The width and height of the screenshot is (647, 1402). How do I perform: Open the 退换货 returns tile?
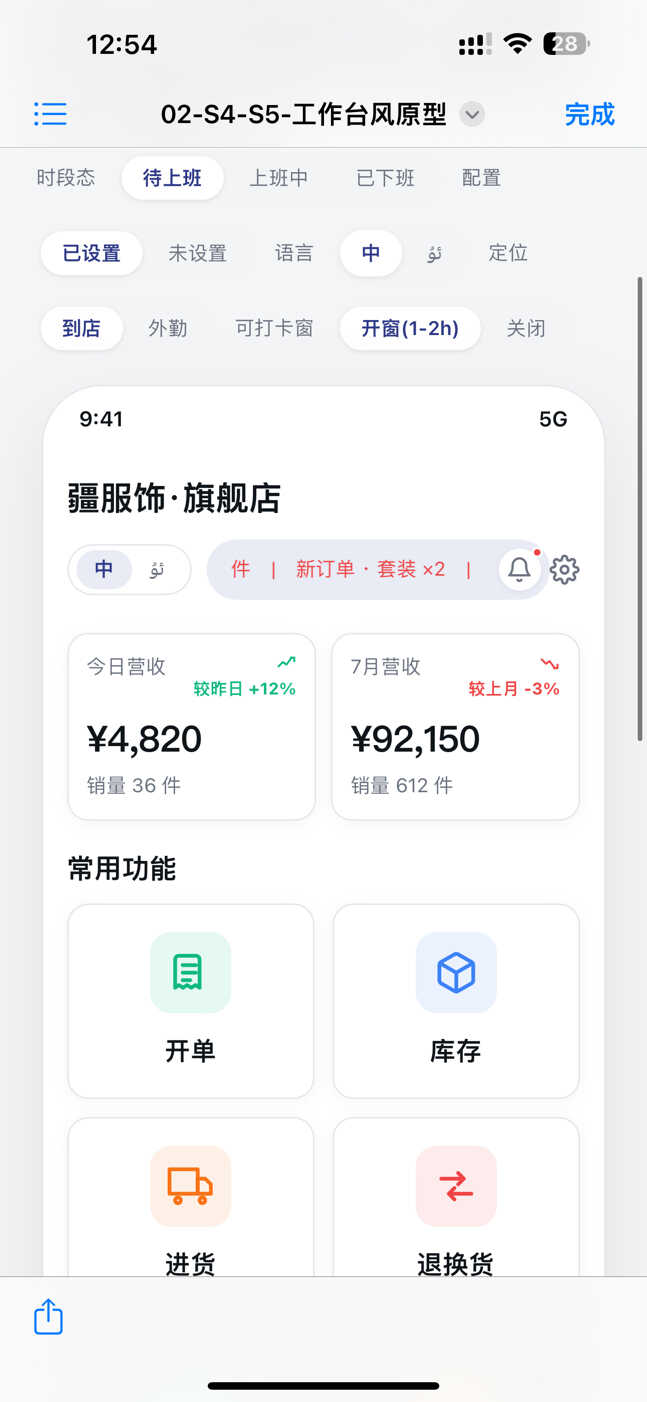click(456, 1197)
